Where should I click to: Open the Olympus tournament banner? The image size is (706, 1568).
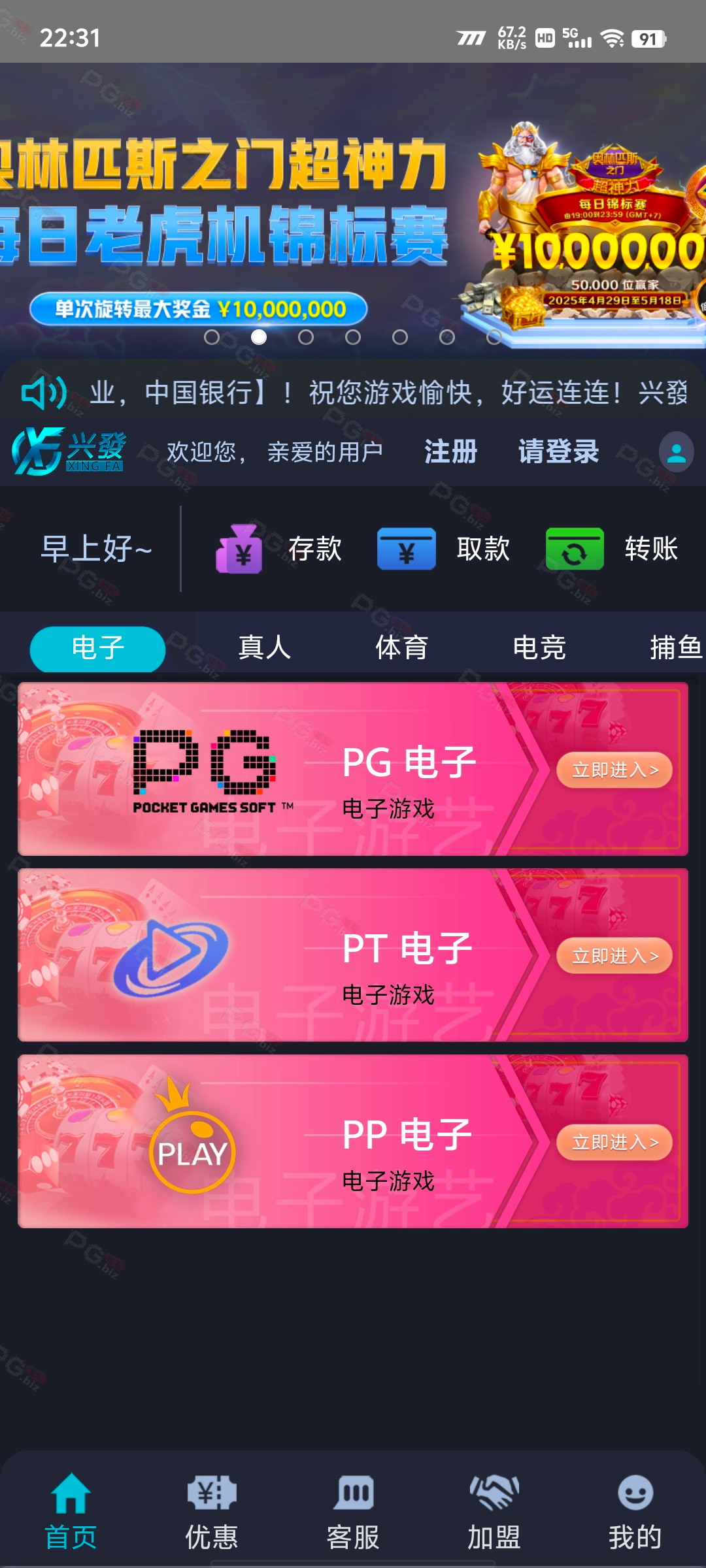point(353,209)
